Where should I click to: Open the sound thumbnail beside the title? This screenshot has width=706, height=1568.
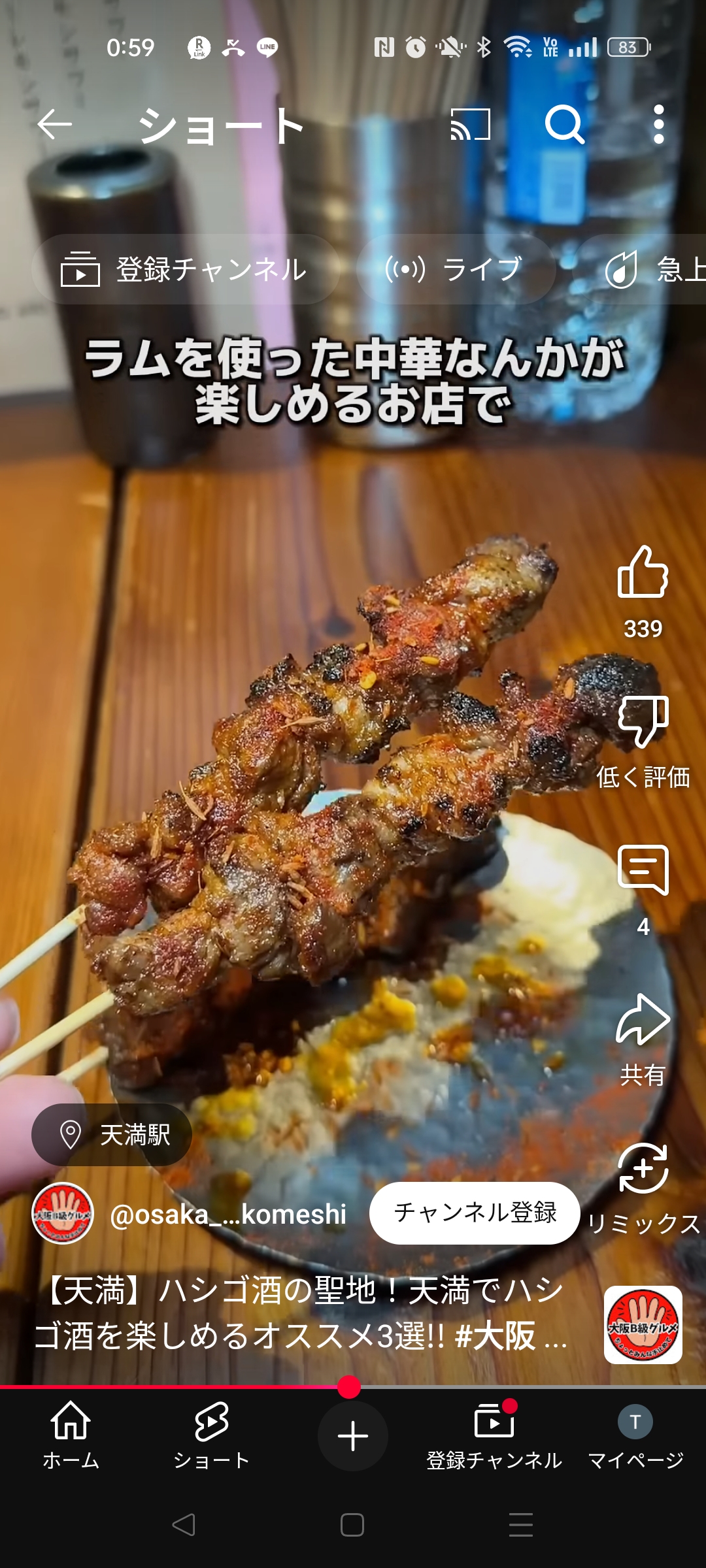(x=643, y=1325)
